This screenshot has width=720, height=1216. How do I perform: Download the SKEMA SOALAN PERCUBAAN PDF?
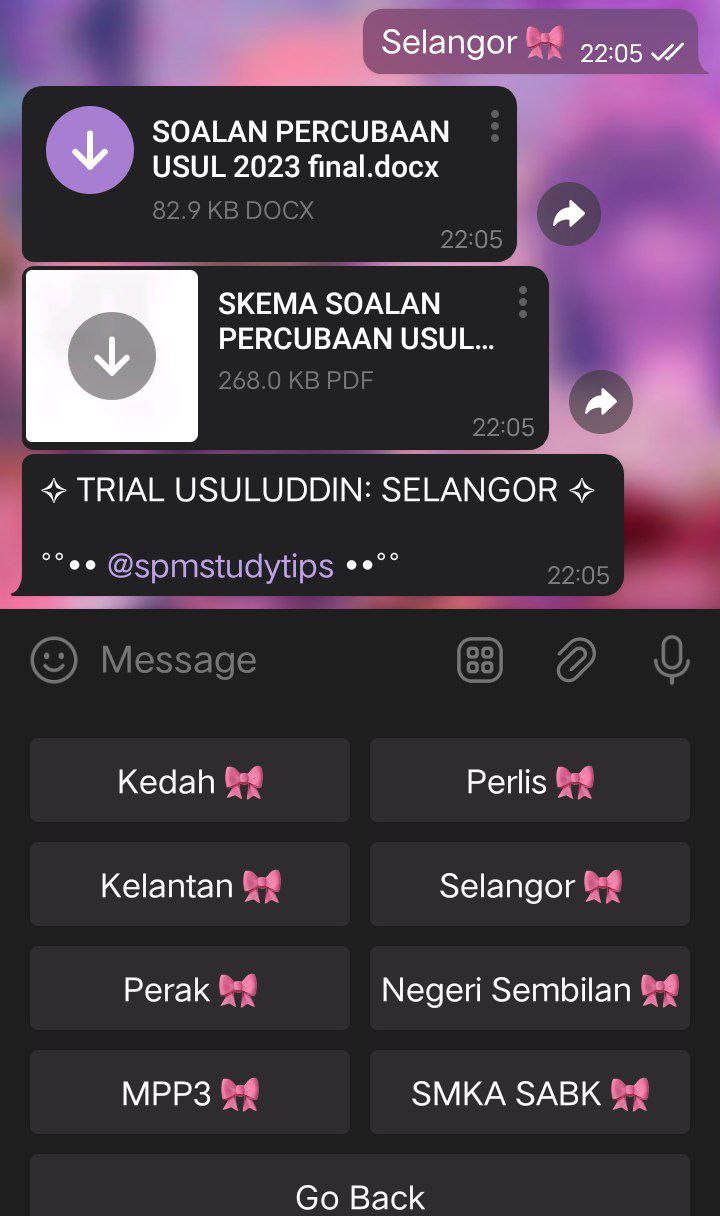point(112,356)
